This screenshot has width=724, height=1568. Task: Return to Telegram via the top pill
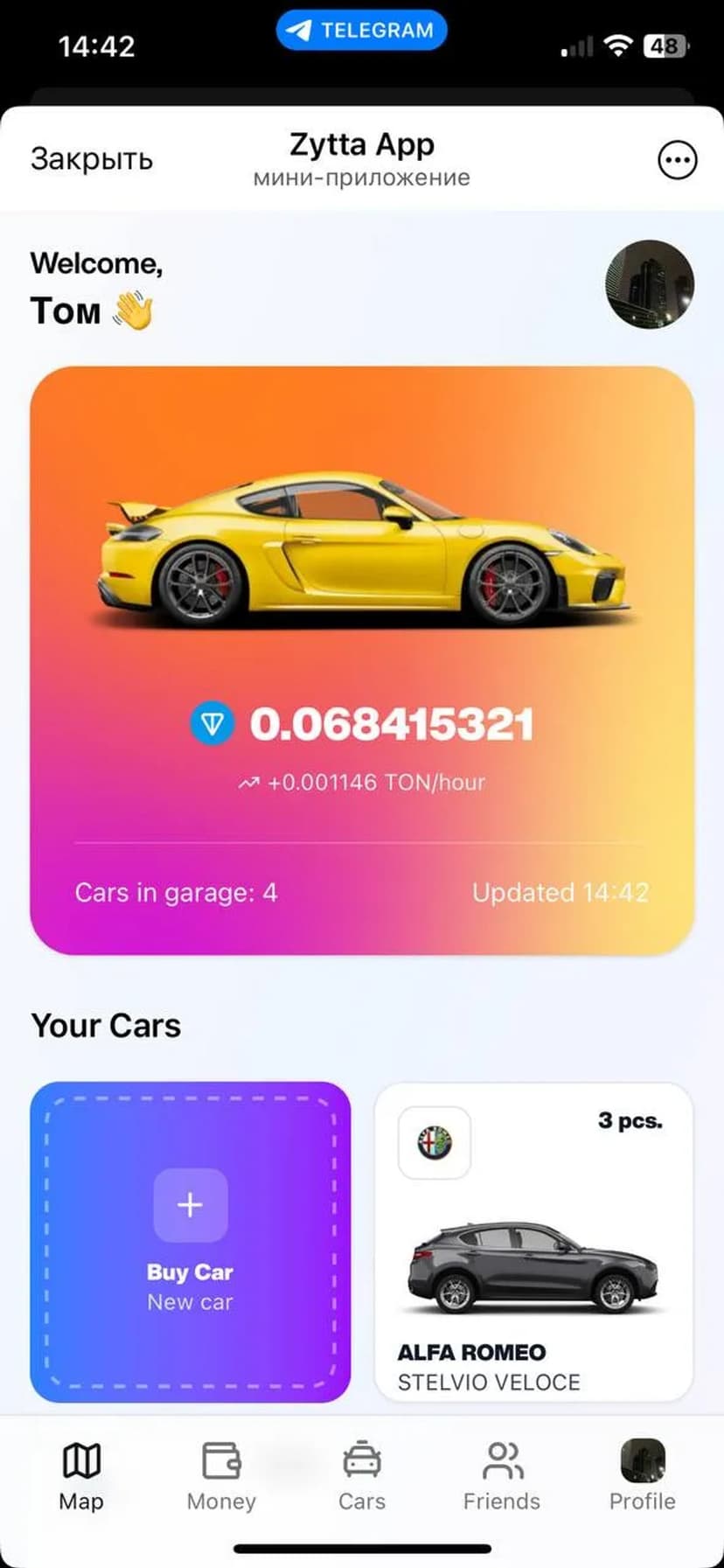[362, 31]
